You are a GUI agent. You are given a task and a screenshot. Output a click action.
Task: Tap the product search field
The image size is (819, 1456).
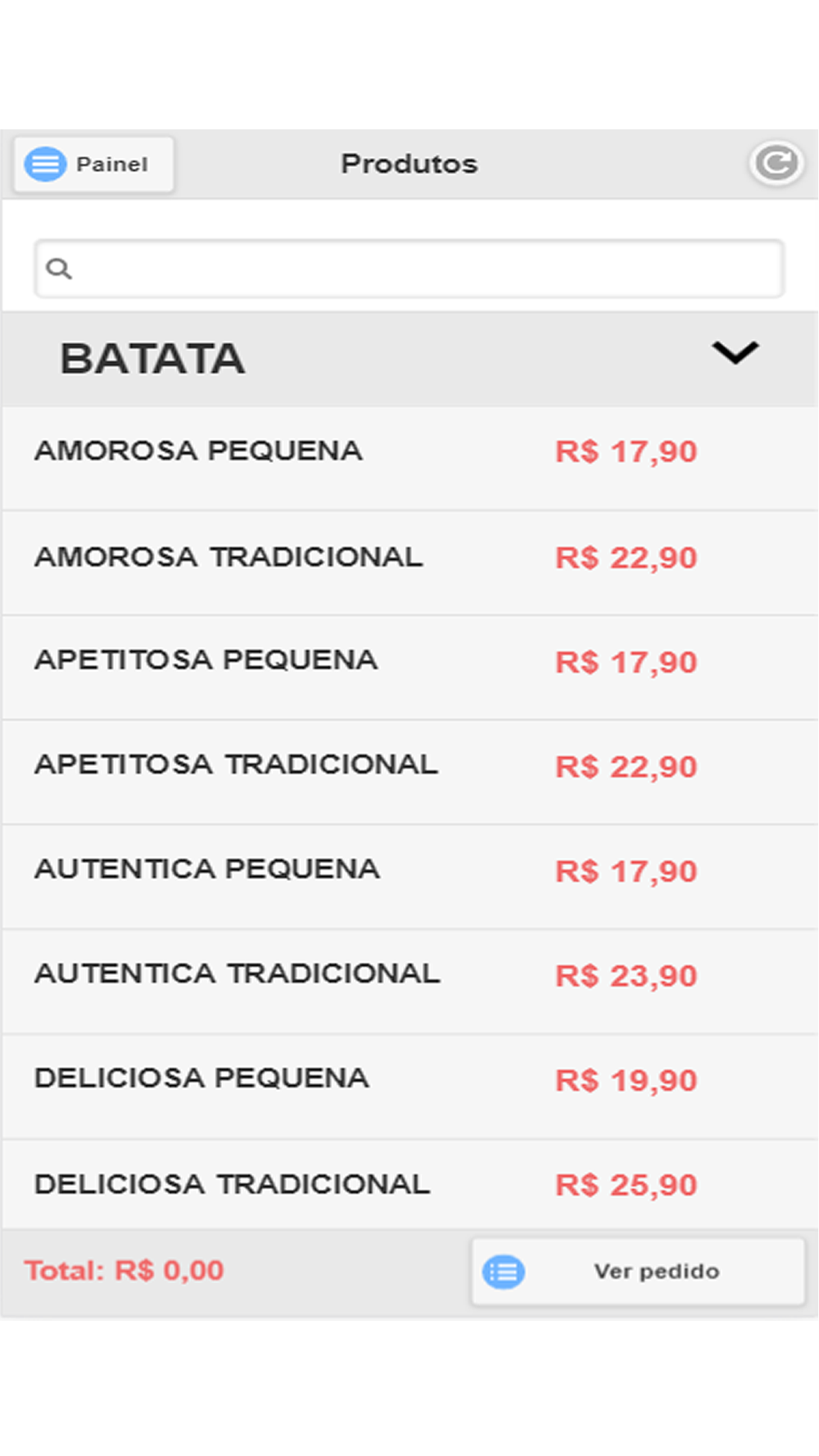[x=409, y=269]
